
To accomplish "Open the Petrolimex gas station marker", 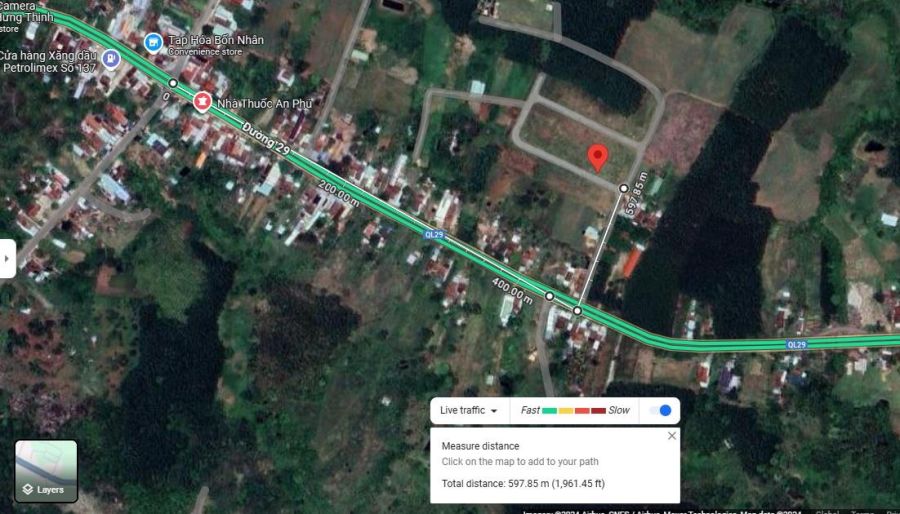I will click(x=109, y=59).
